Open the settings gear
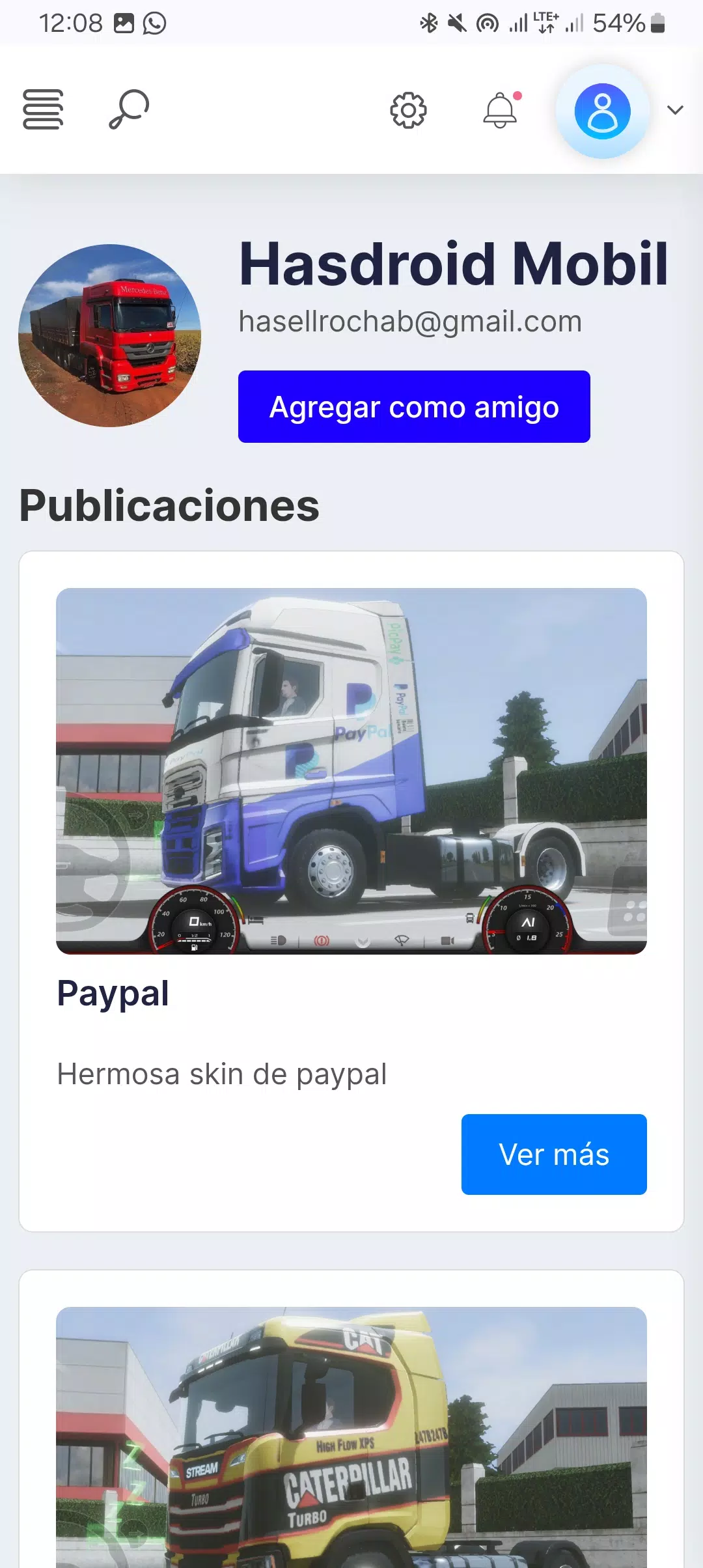This screenshot has height=1568, width=703. pos(408,110)
